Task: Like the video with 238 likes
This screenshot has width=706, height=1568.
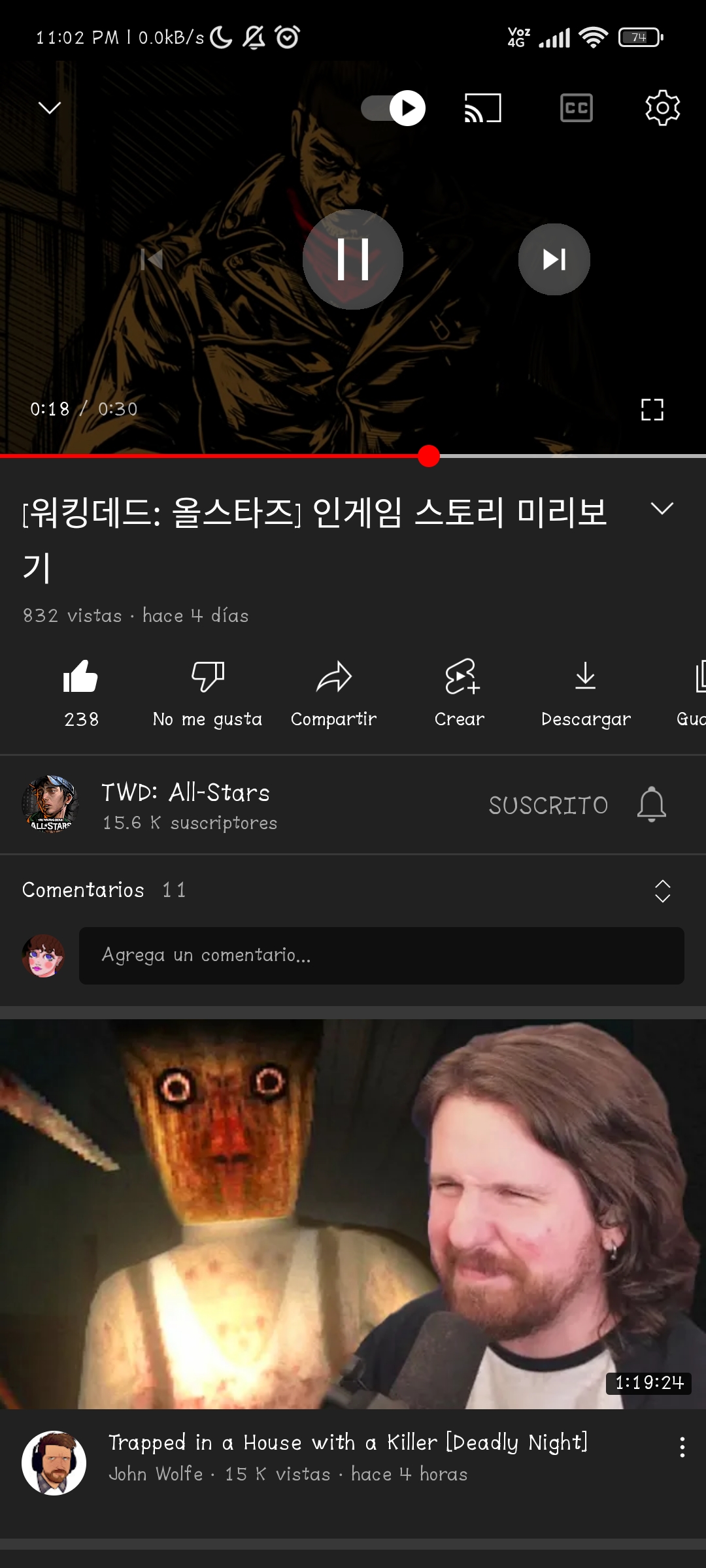Action: tap(80, 693)
